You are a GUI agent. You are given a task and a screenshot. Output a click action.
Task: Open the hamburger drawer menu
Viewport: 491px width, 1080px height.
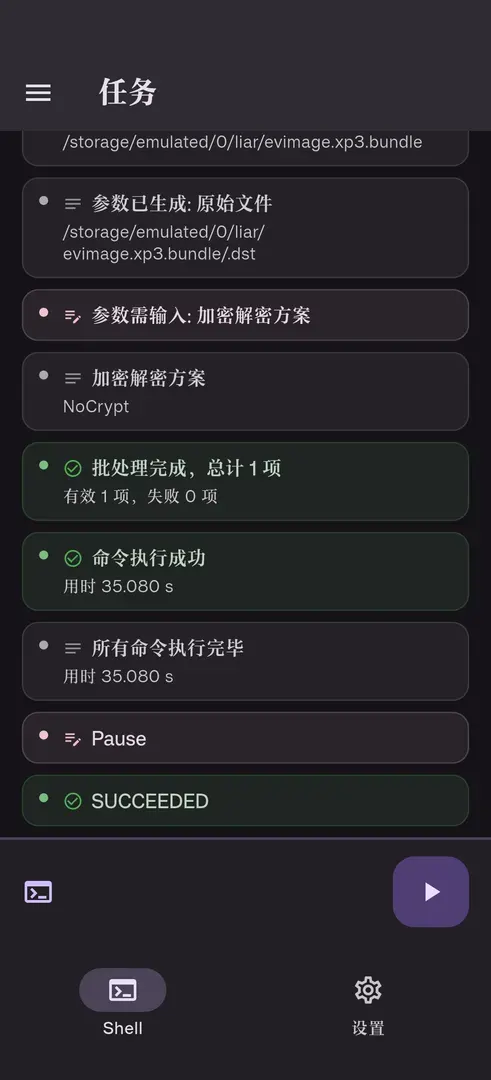[38, 93]
